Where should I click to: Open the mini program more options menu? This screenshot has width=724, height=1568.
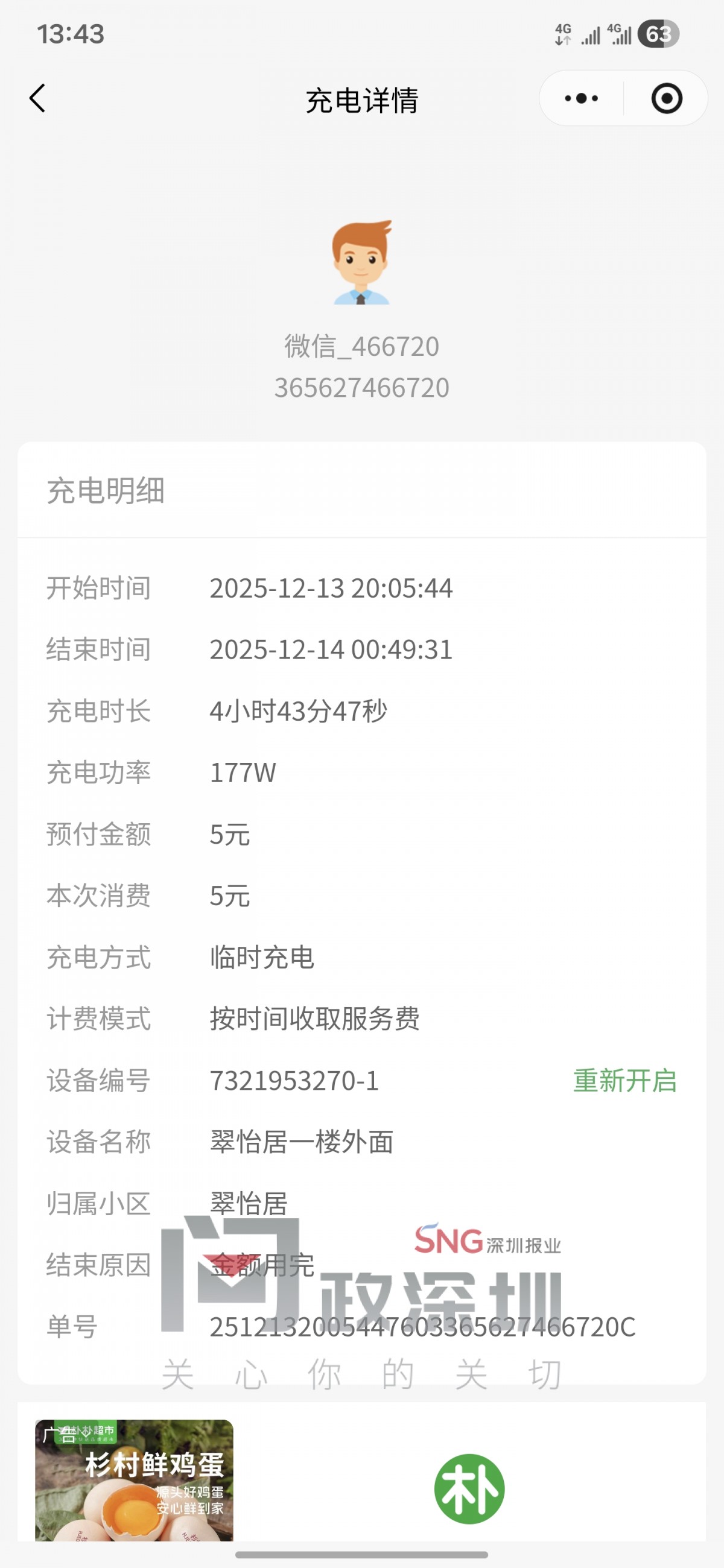click(x=581, y=99)
